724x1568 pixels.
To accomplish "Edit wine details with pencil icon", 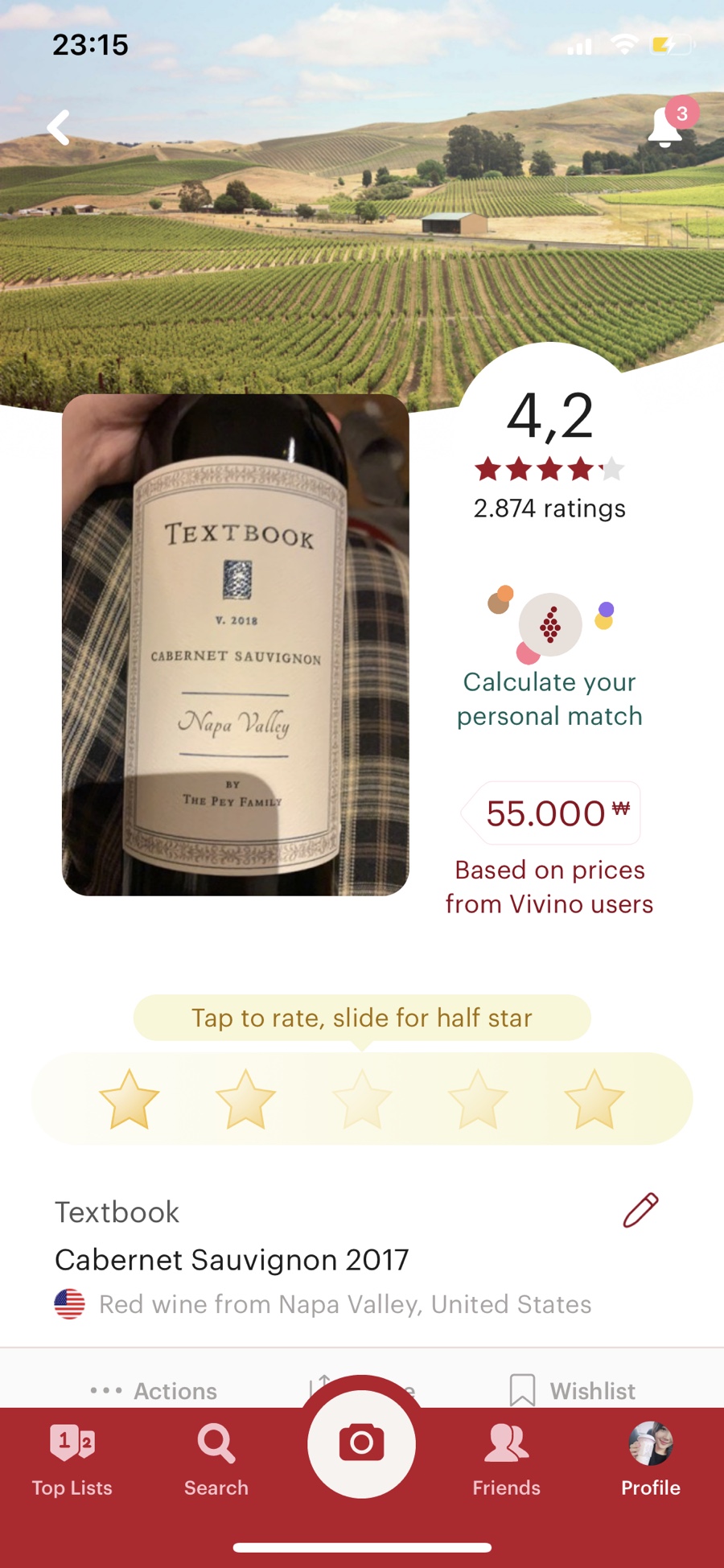I will (x=640, y=1210).
